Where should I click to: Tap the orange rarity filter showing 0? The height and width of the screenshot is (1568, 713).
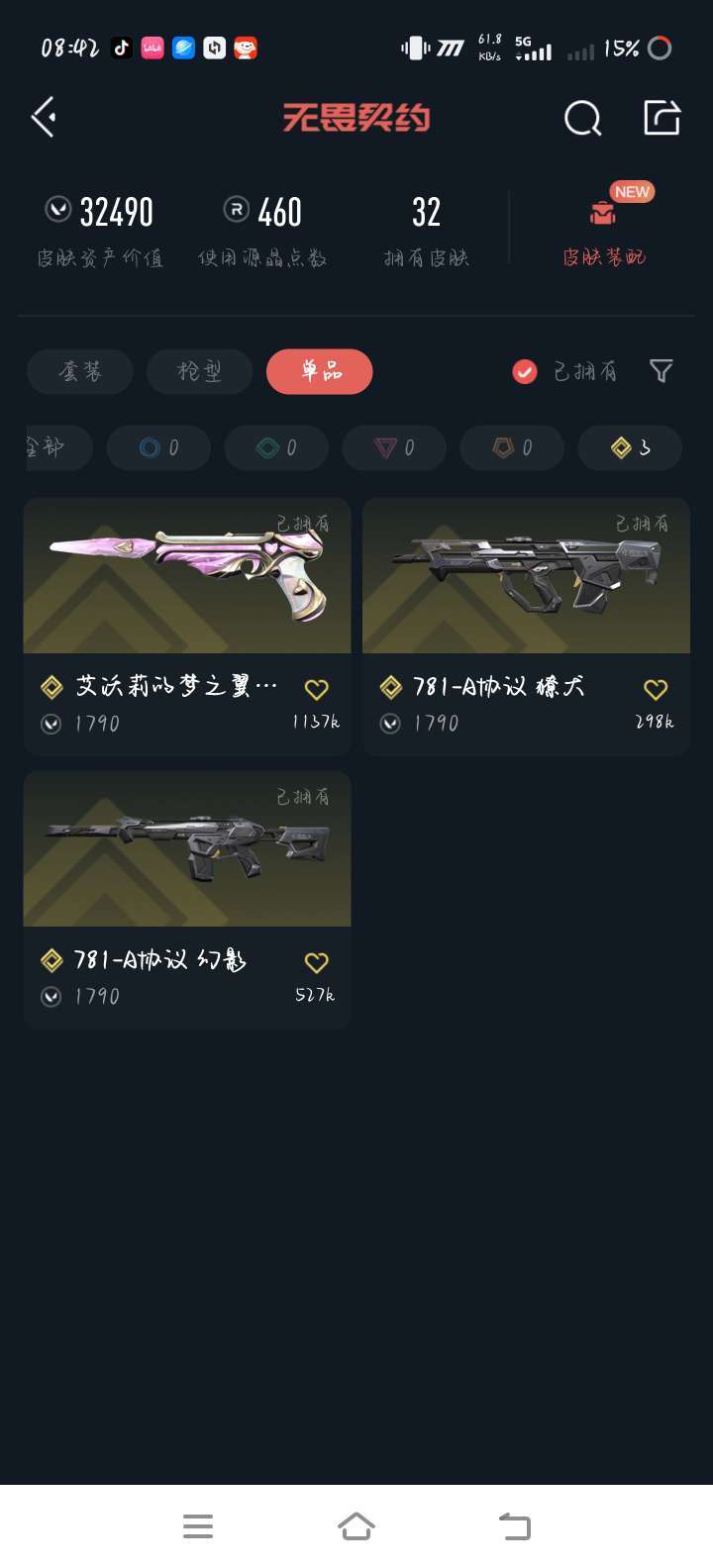(x=512, y=447)
